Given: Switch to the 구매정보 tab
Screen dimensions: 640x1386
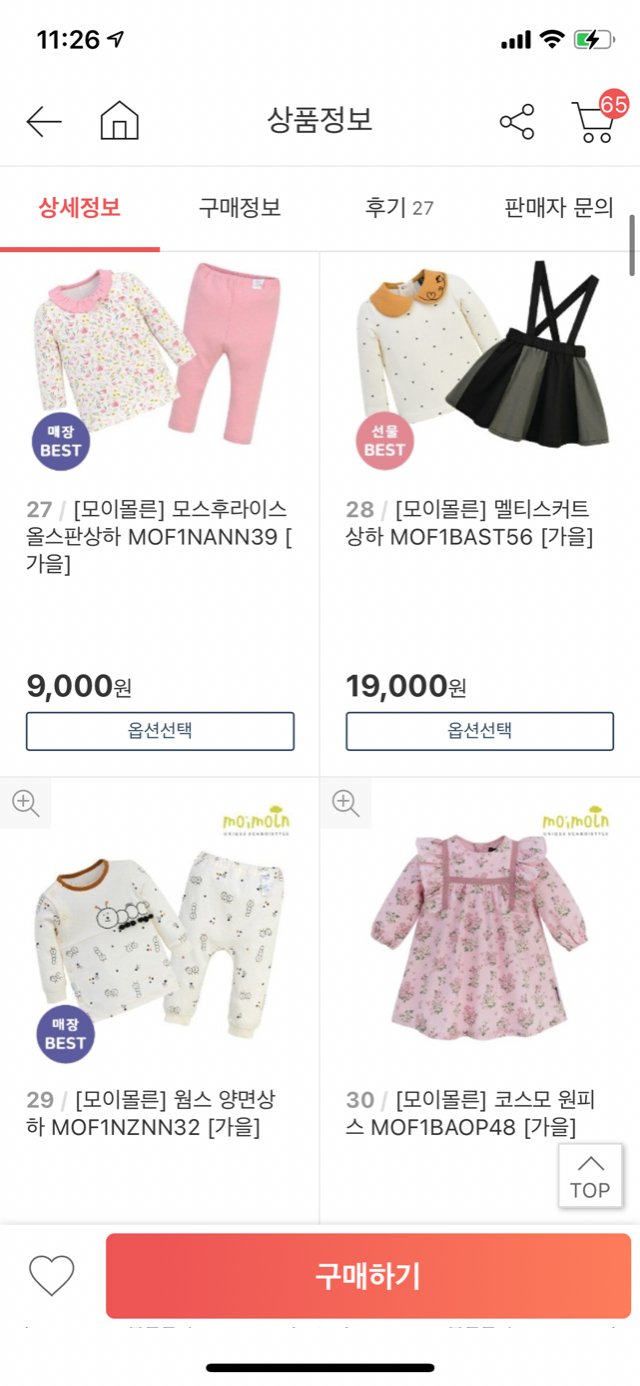Looking at the screenshot, I should 239,208.
